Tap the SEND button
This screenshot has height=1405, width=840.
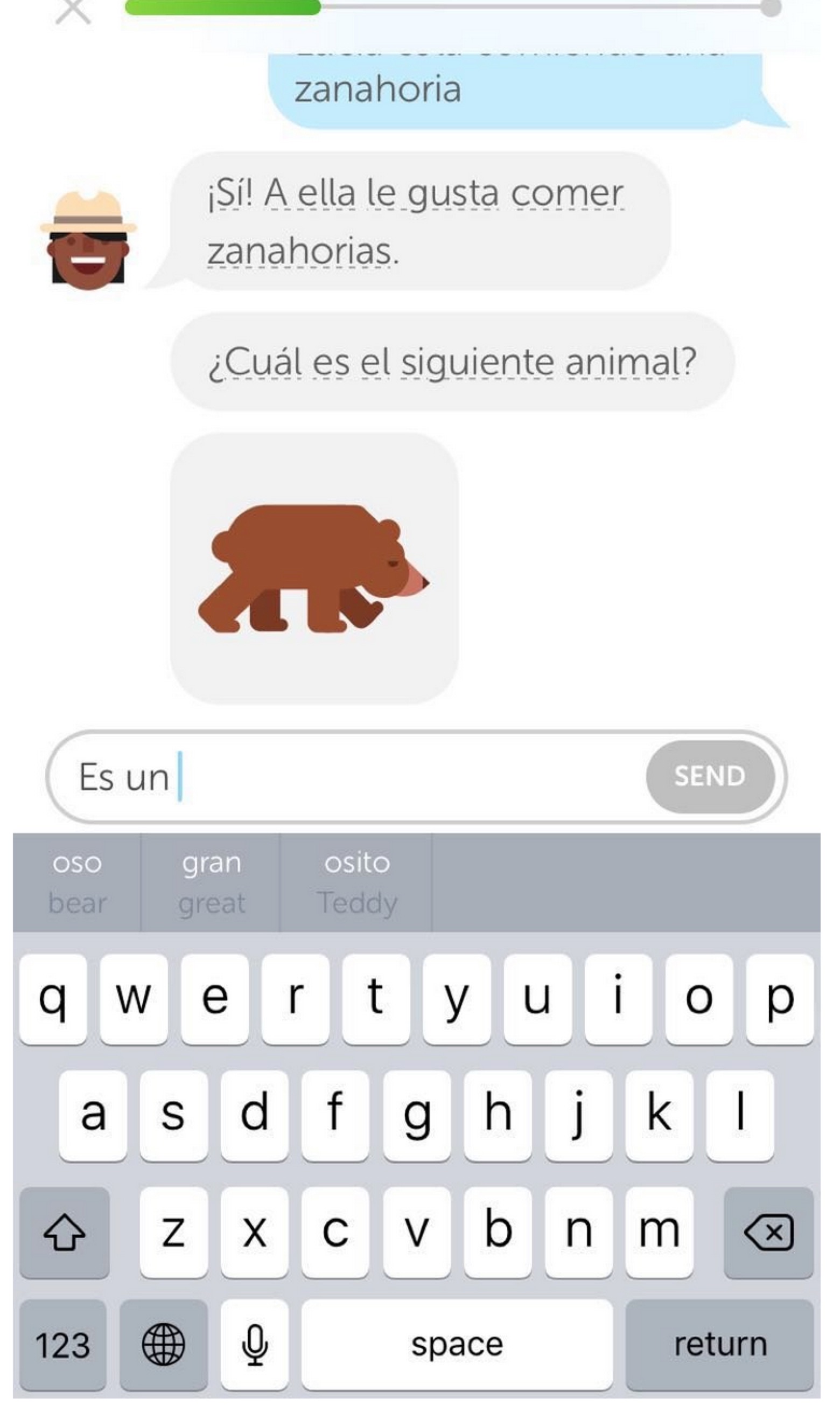(x=710, y=776)
